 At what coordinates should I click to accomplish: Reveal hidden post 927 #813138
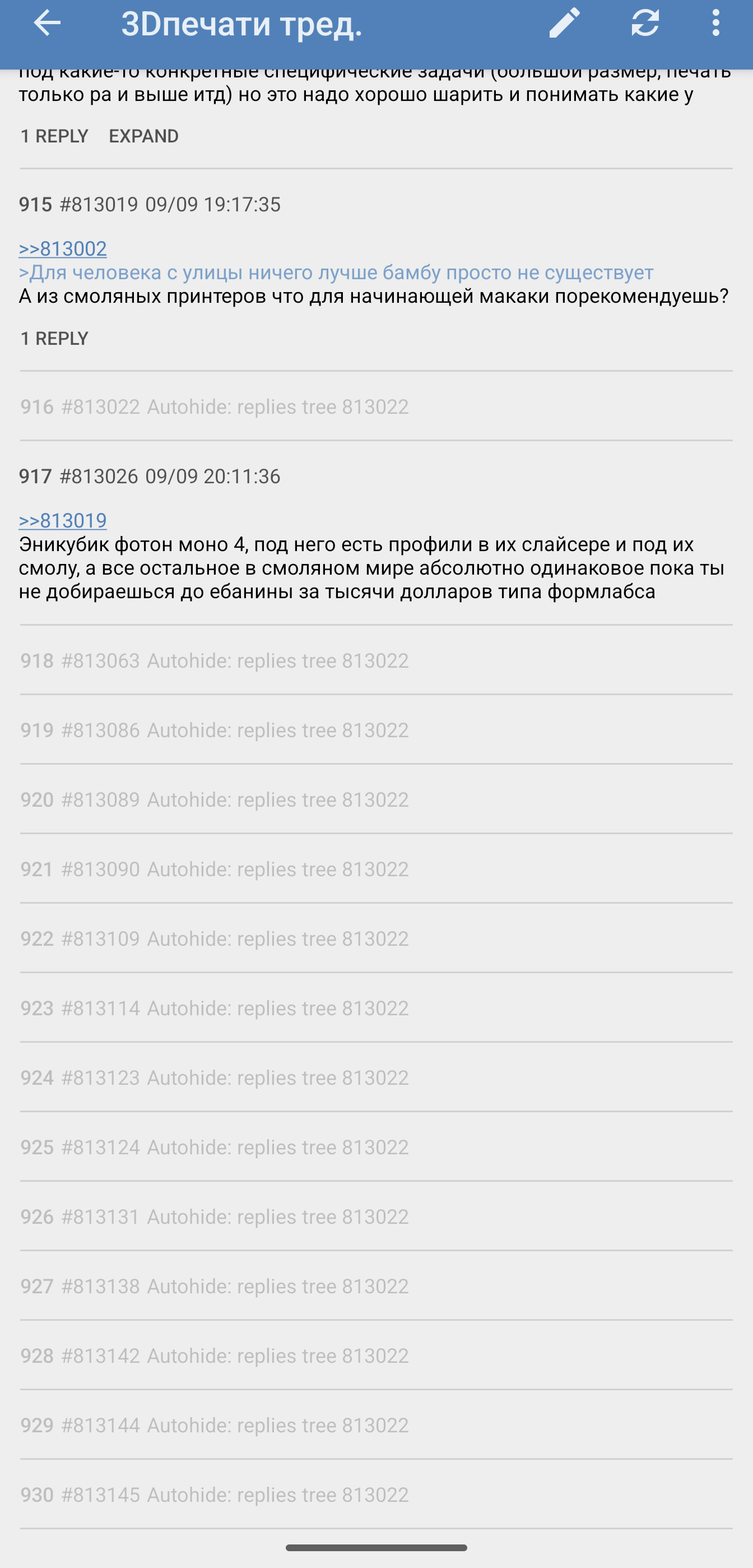[x=214, y=1286]
